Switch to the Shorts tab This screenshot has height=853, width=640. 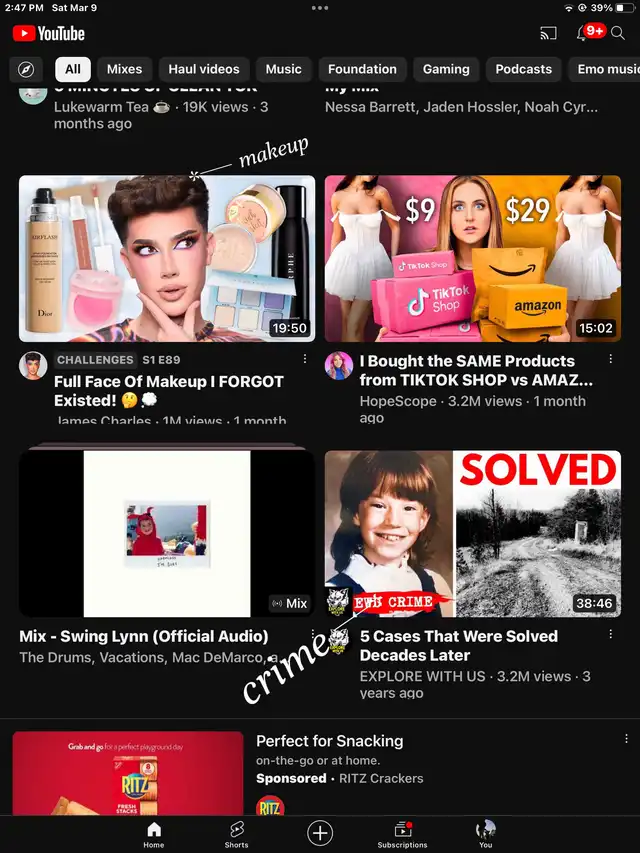point(236,834)
